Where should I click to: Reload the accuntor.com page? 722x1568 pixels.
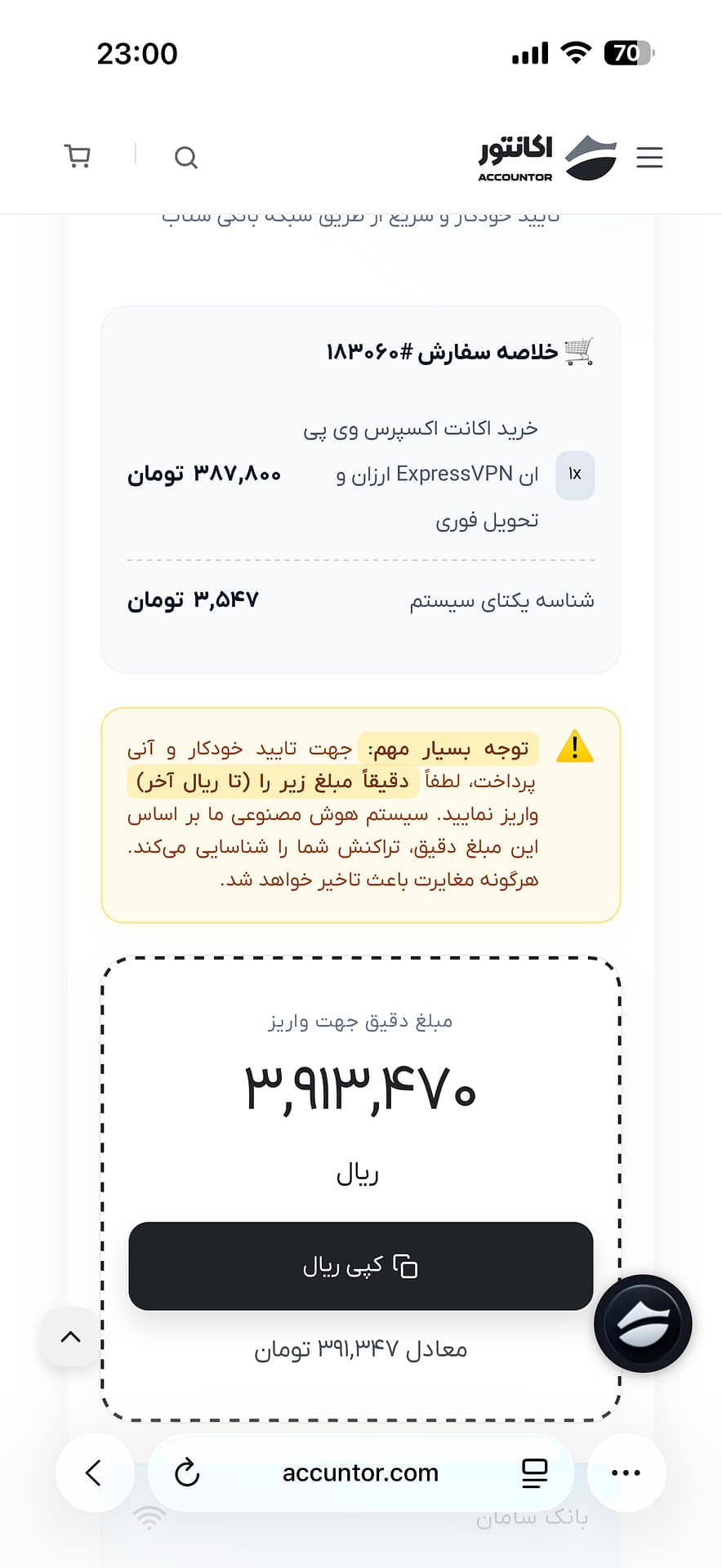(187, 1473)
